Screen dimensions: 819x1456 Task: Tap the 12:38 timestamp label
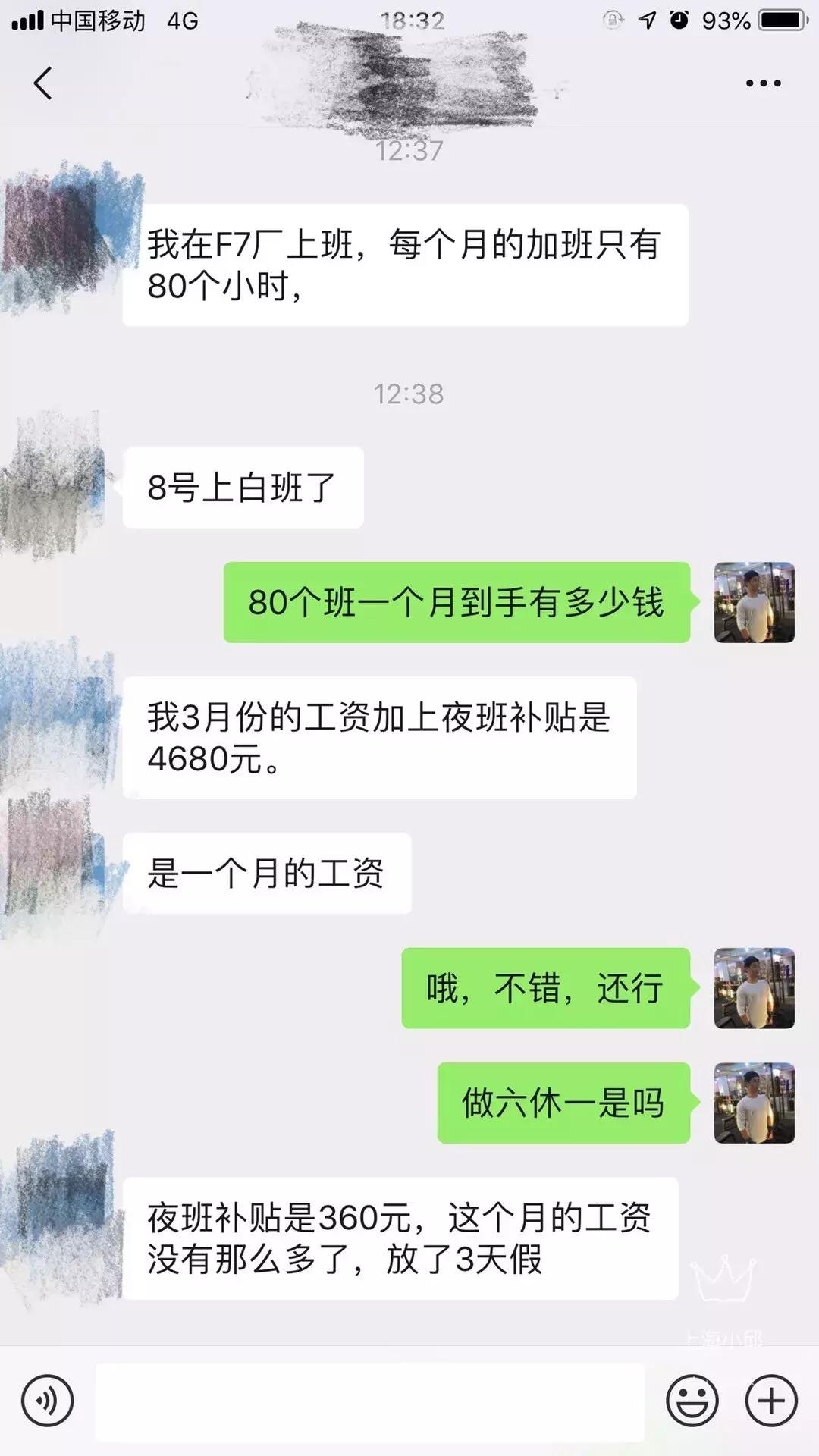[409, 395]
